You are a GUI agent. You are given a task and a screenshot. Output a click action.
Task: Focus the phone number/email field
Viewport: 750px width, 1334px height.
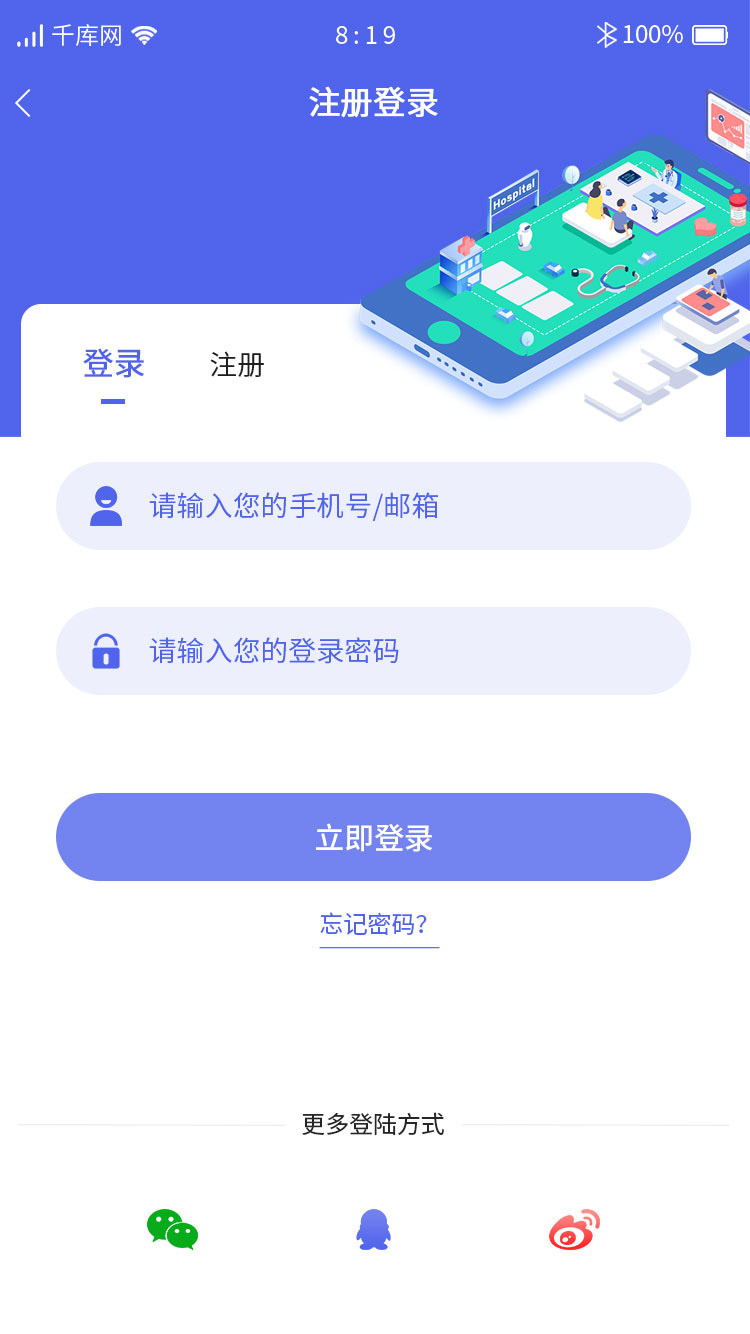pos(373,506)
